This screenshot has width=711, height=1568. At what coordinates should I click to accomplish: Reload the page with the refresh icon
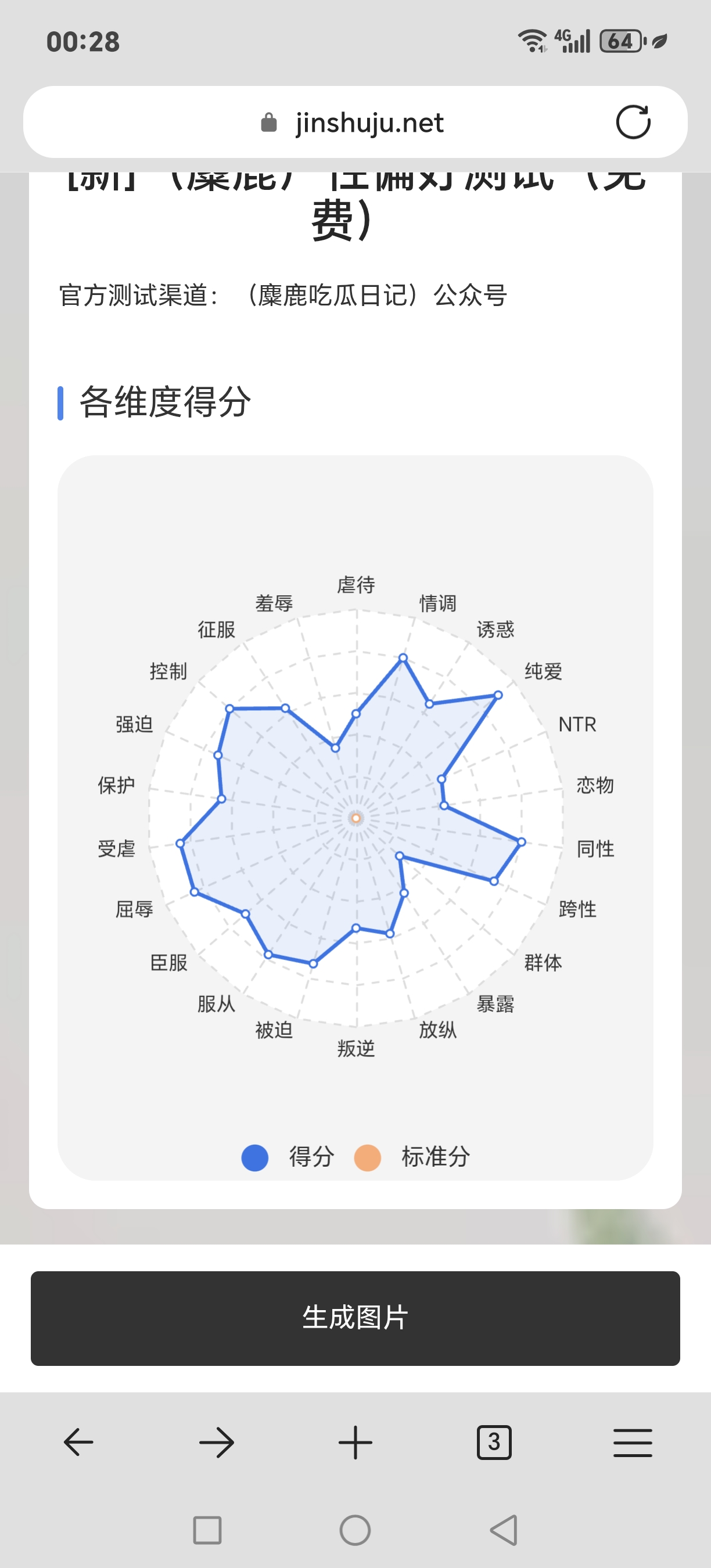[x=633, y=123]
